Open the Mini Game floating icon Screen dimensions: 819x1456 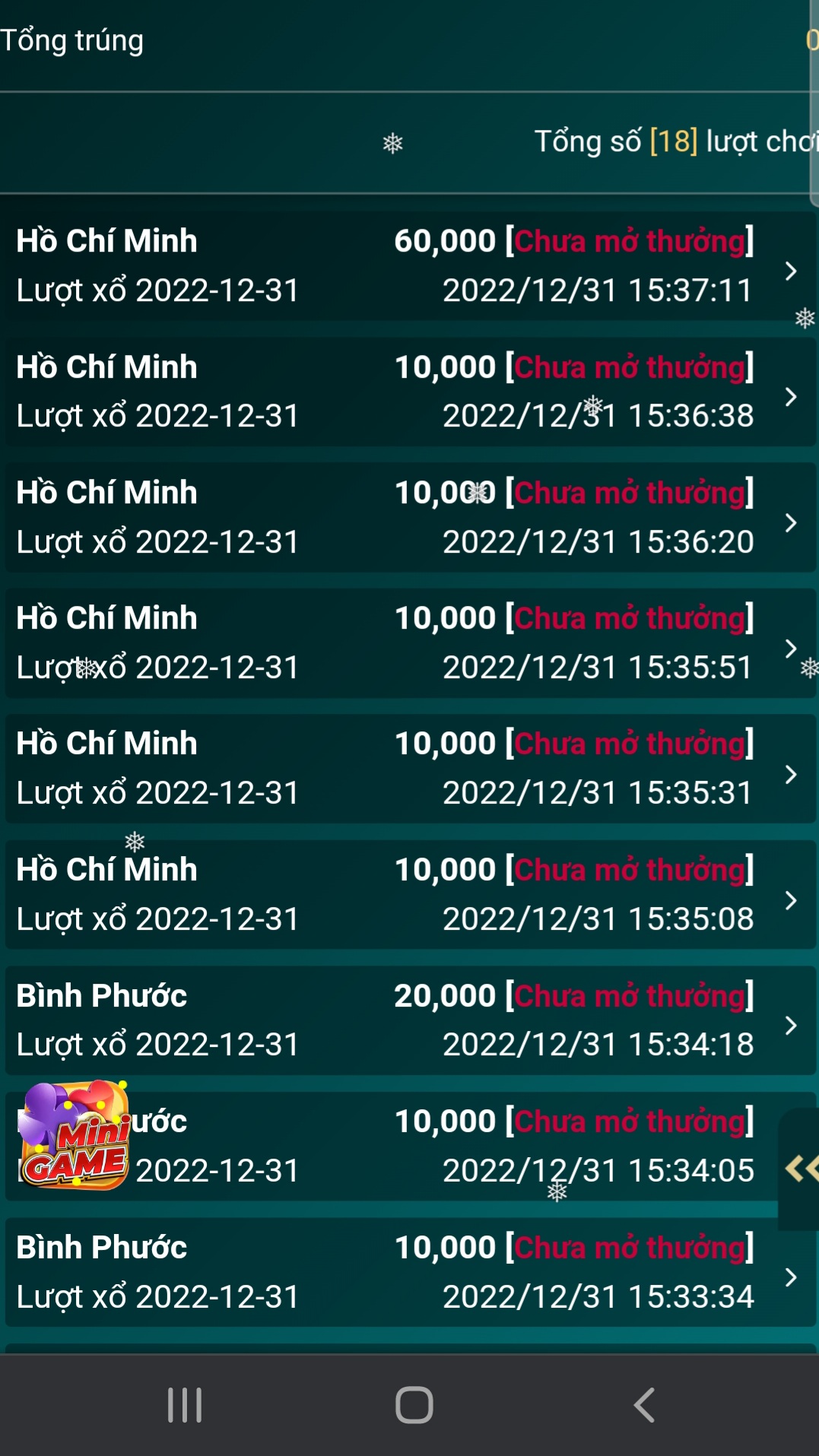(75, 1135)
